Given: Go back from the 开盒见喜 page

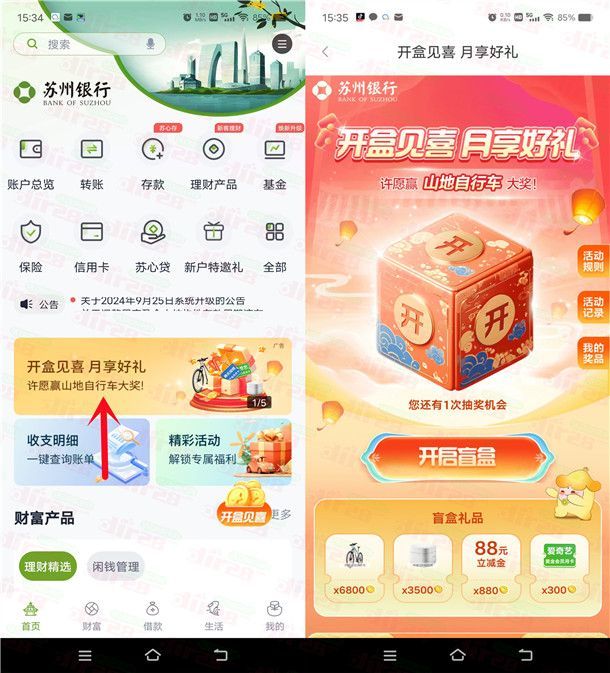Looking at the screenshot, I should click(x=325, y=51).
